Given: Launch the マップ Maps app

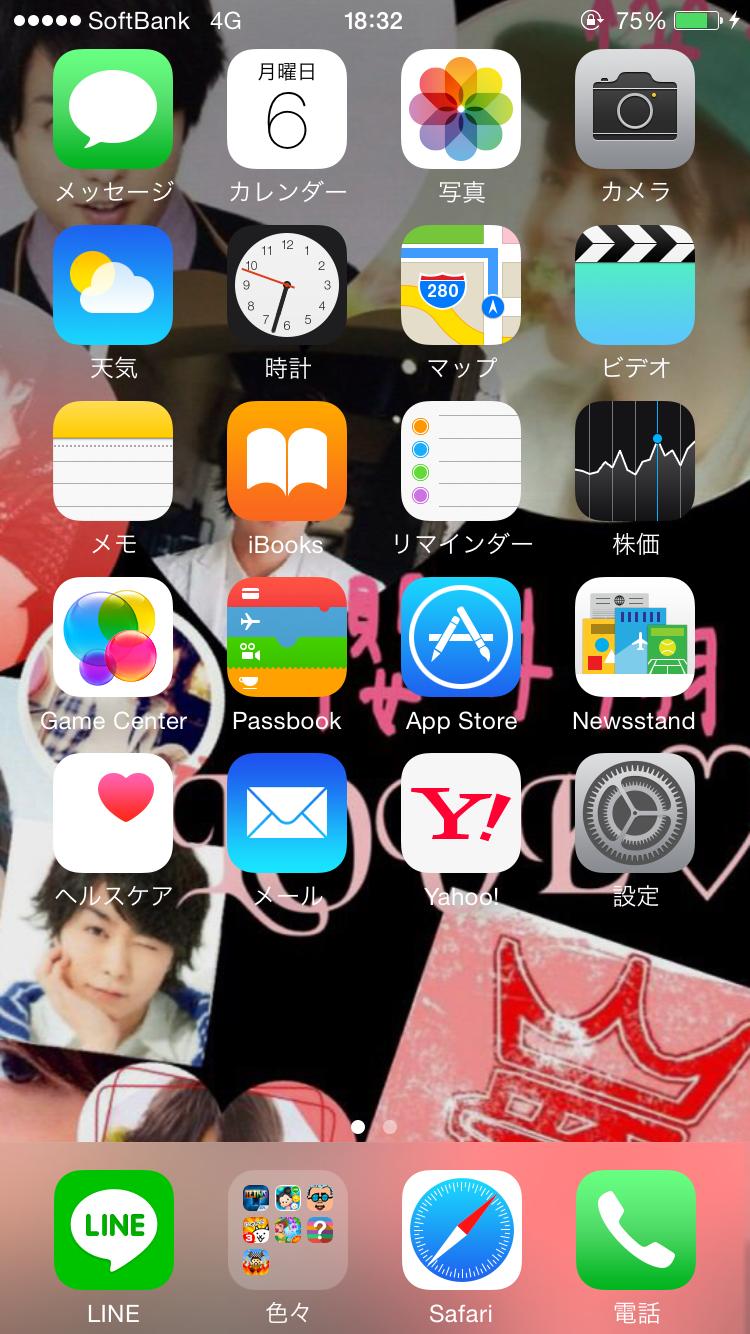Looking at the screenshot, I should (x=461, y=285).
